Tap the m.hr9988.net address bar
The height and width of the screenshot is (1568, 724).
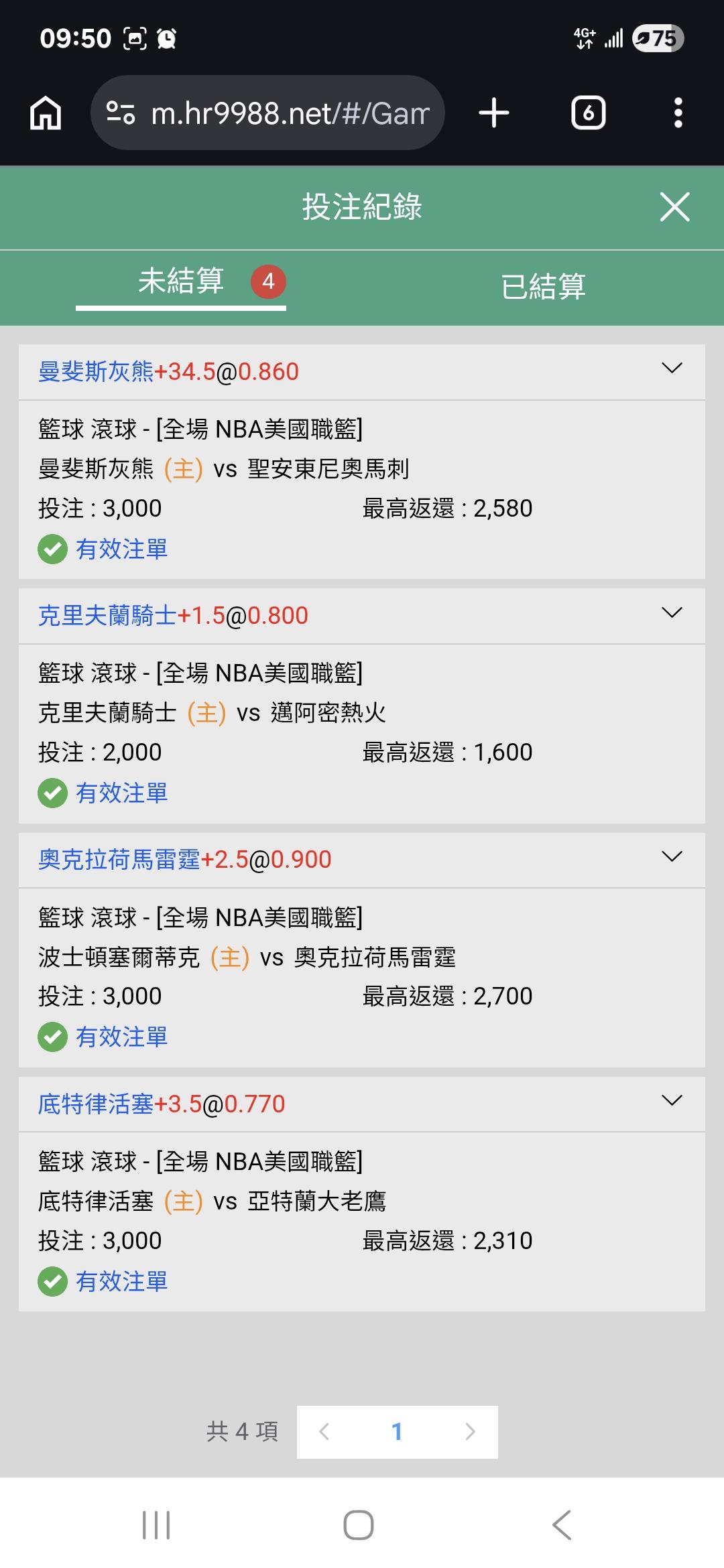(x=267, y=113)
